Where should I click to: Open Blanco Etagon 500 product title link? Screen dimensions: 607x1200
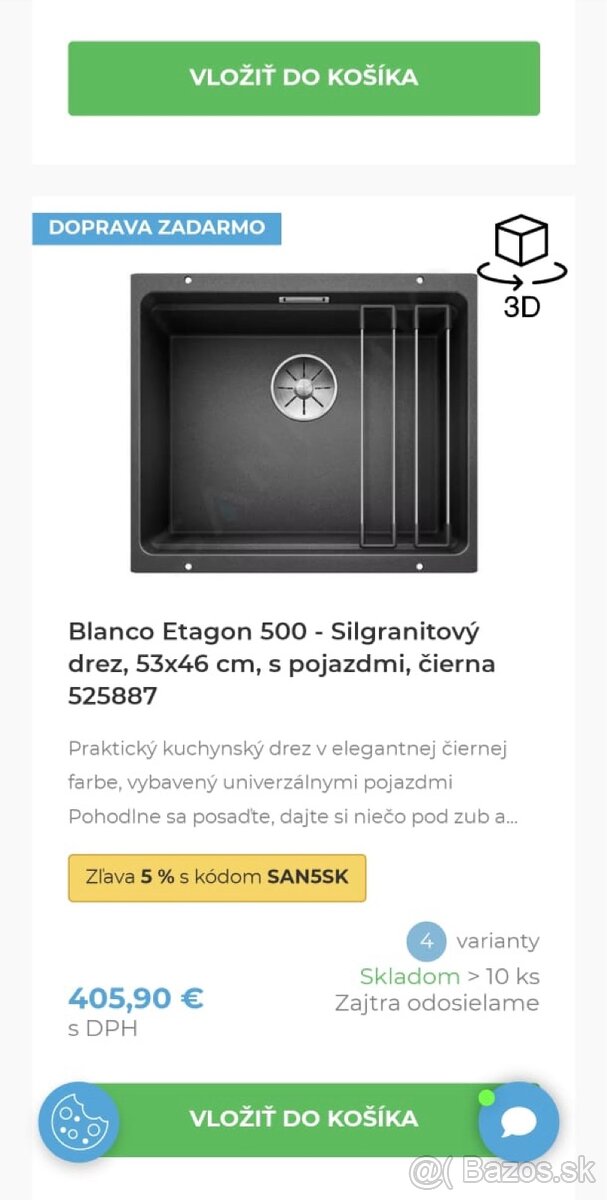pyautogui.click(x=282, y=664)
